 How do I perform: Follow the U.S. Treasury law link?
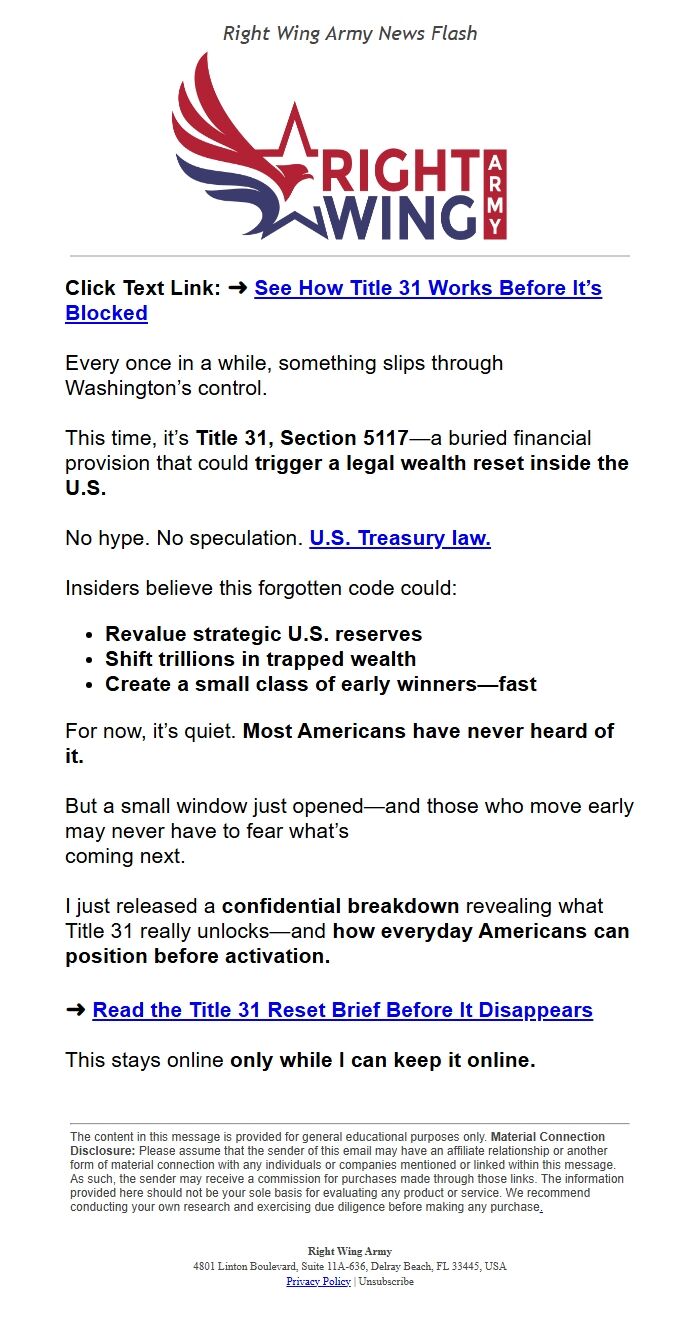coord(399,538)
